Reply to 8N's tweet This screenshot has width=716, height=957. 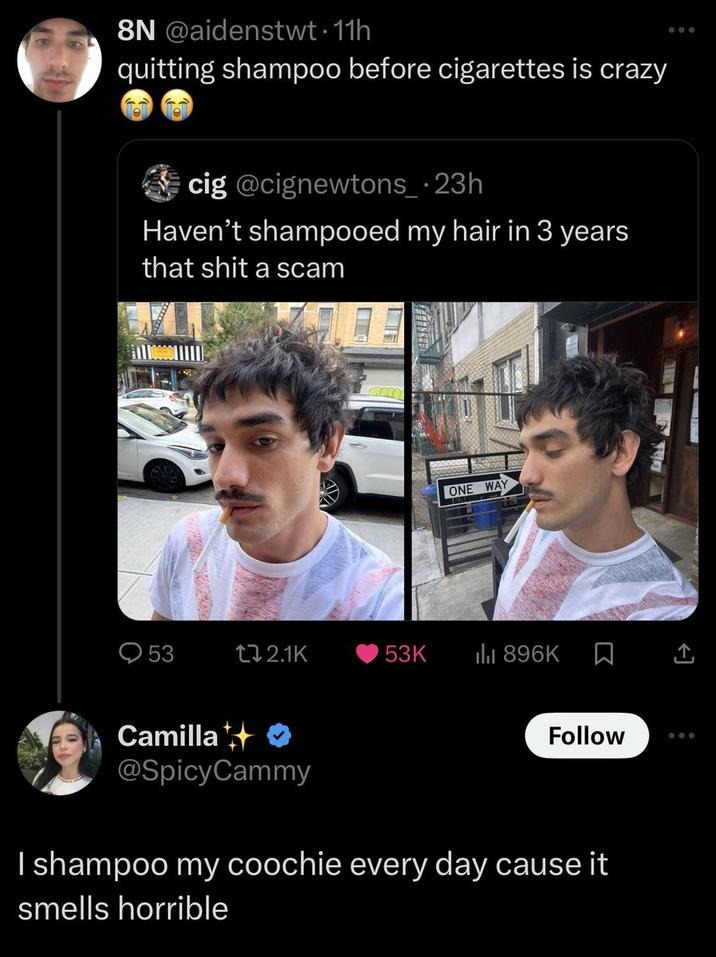pos(146,653)
